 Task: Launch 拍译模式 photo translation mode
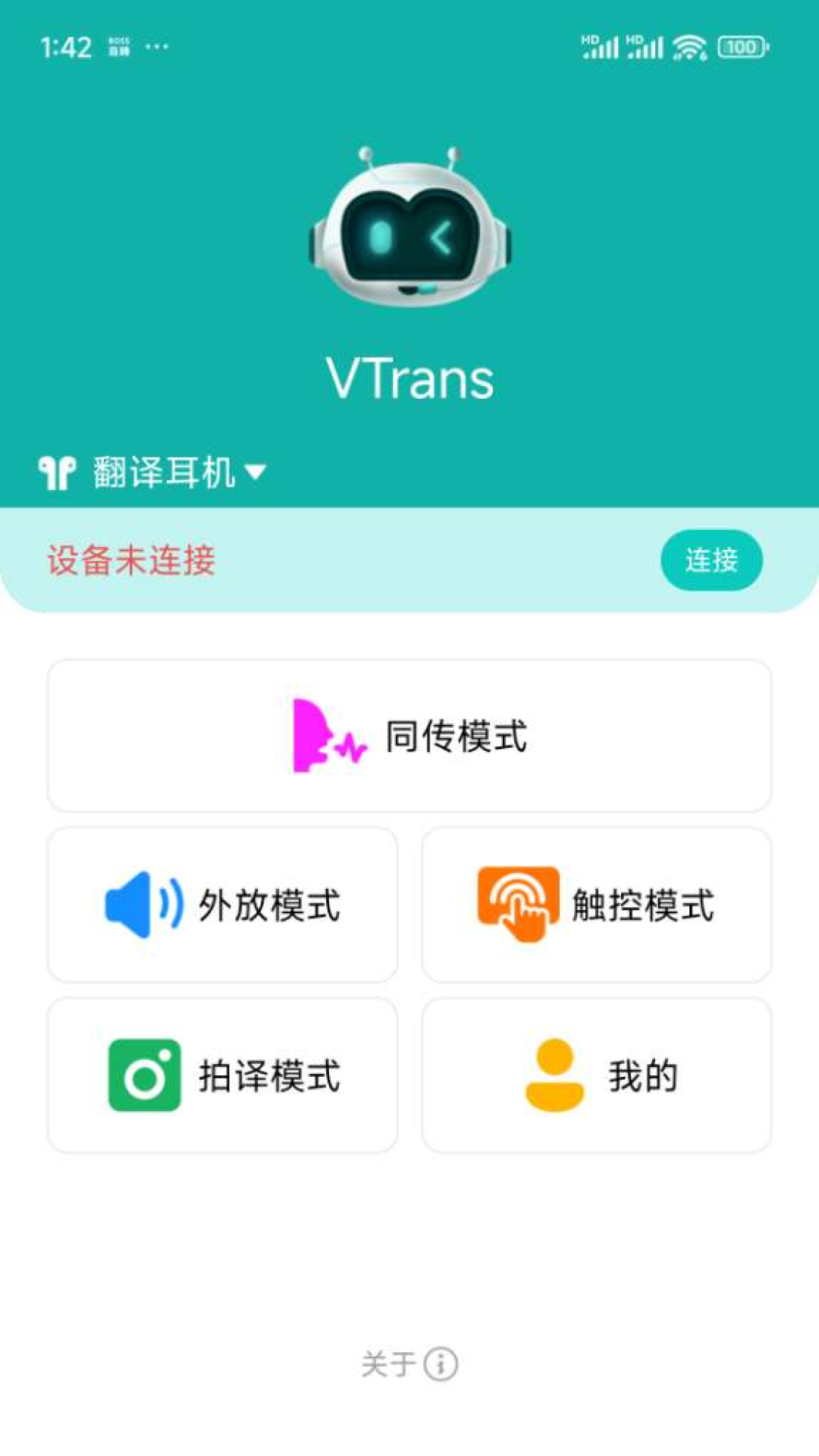(223, 1075)
